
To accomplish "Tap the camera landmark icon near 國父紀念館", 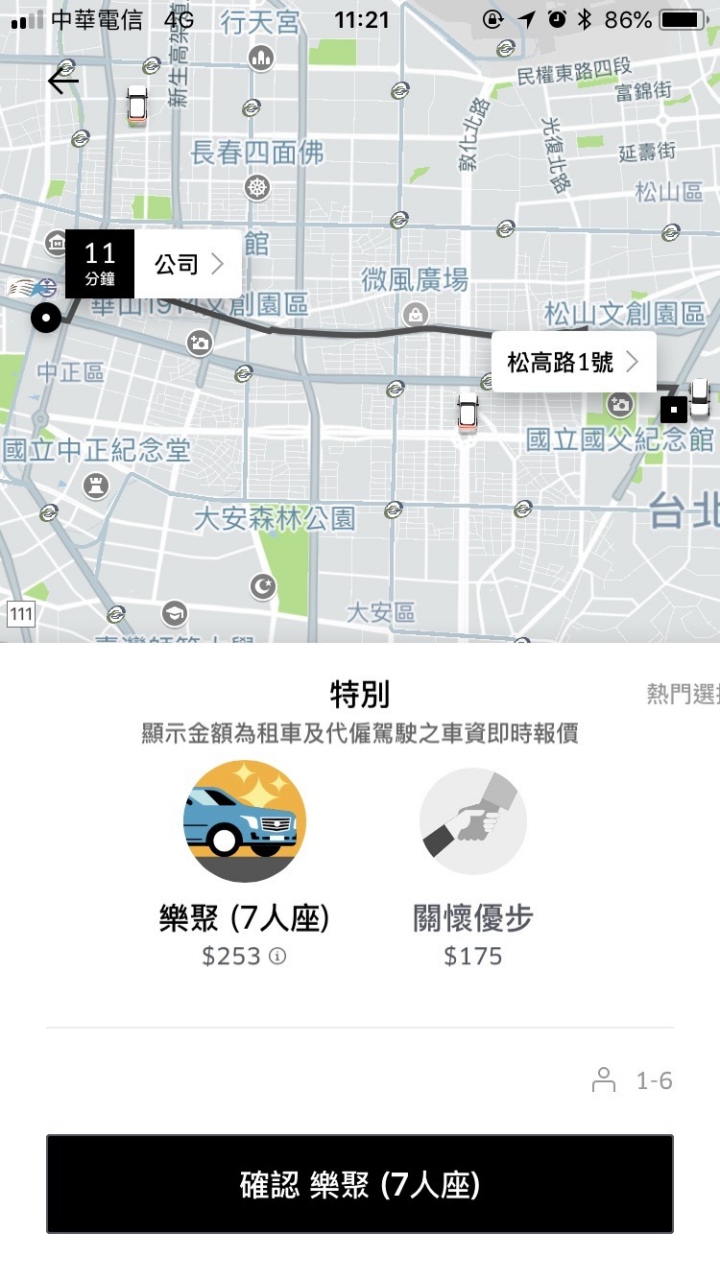I will 620,403.
